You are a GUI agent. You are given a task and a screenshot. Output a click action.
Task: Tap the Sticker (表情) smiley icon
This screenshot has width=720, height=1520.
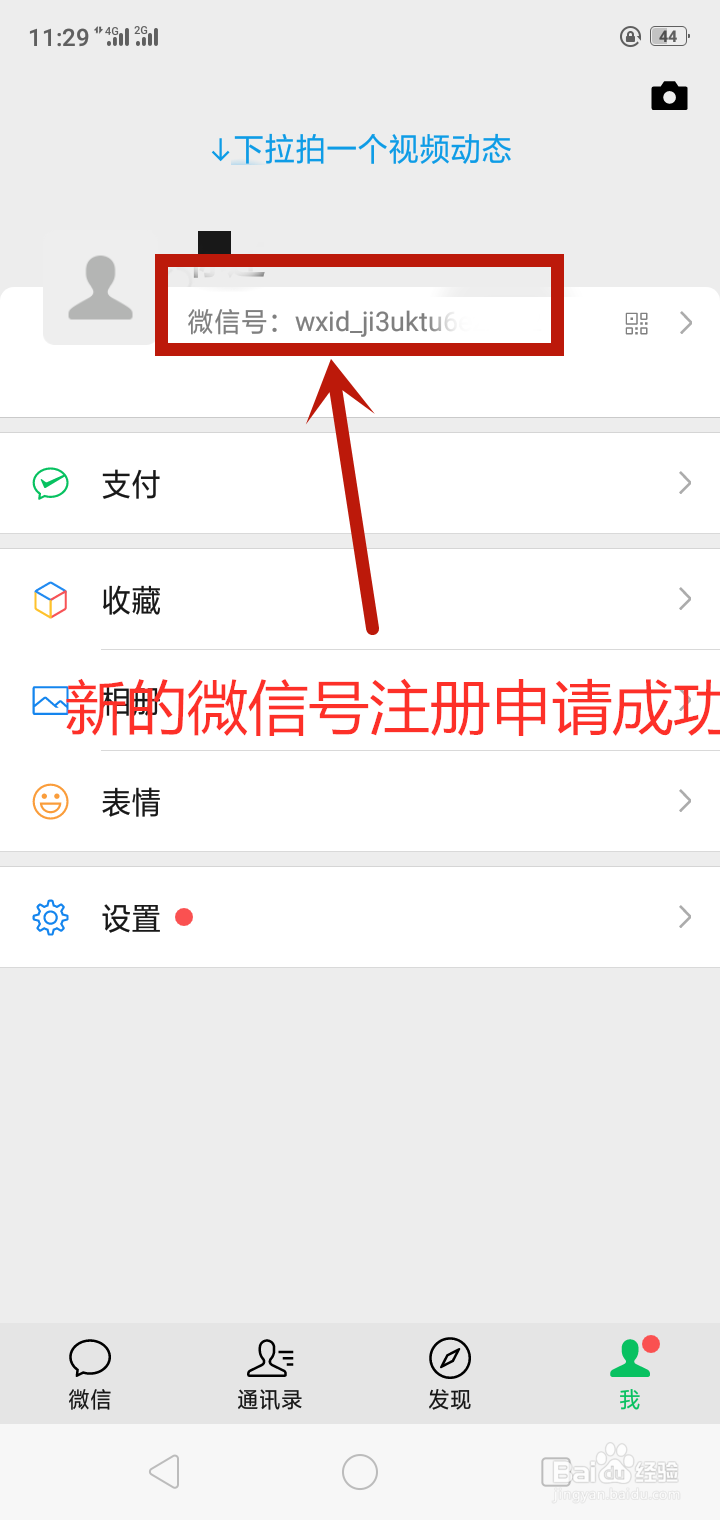[x=50, y=801]
